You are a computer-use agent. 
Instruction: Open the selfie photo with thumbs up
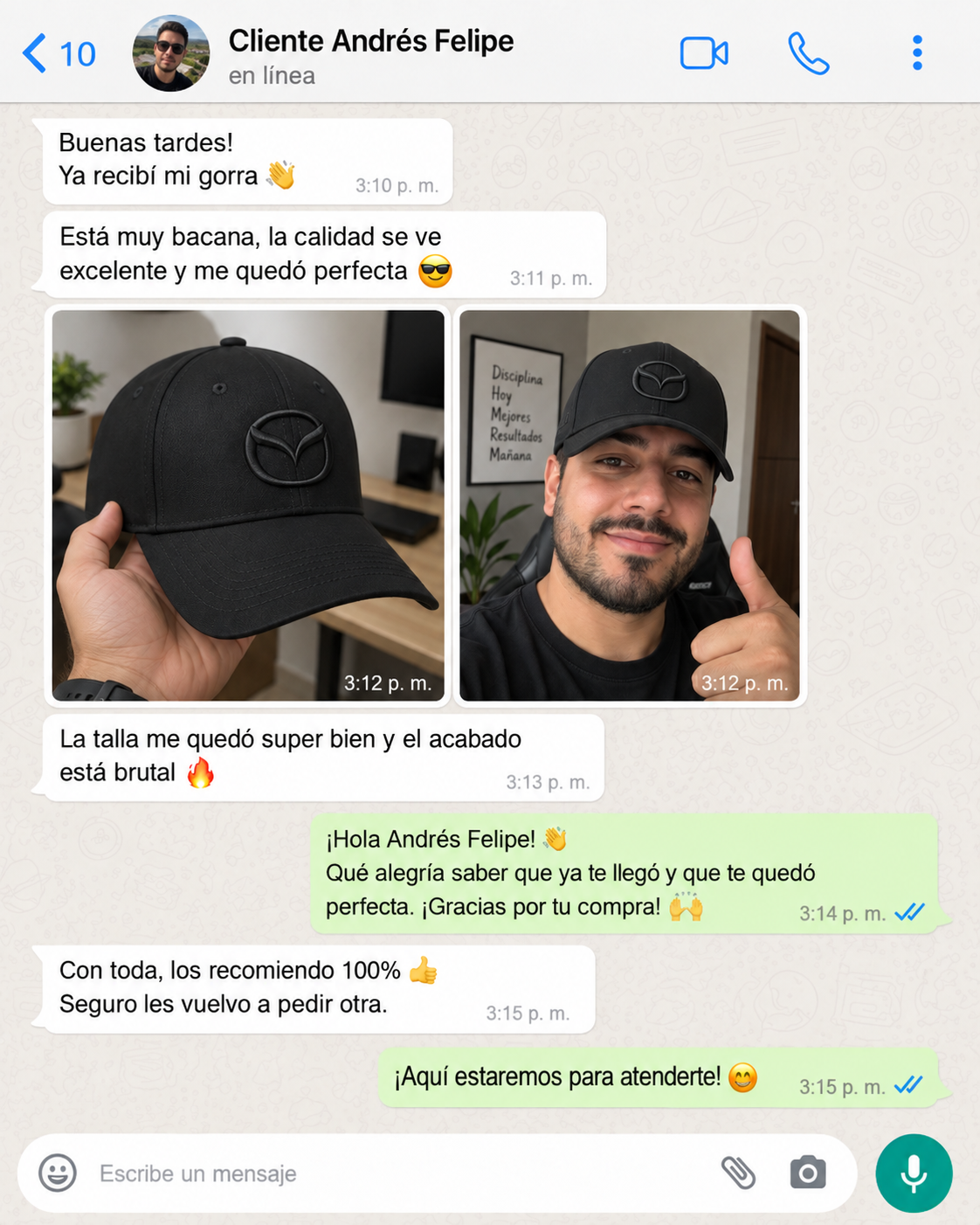point(629,505)
